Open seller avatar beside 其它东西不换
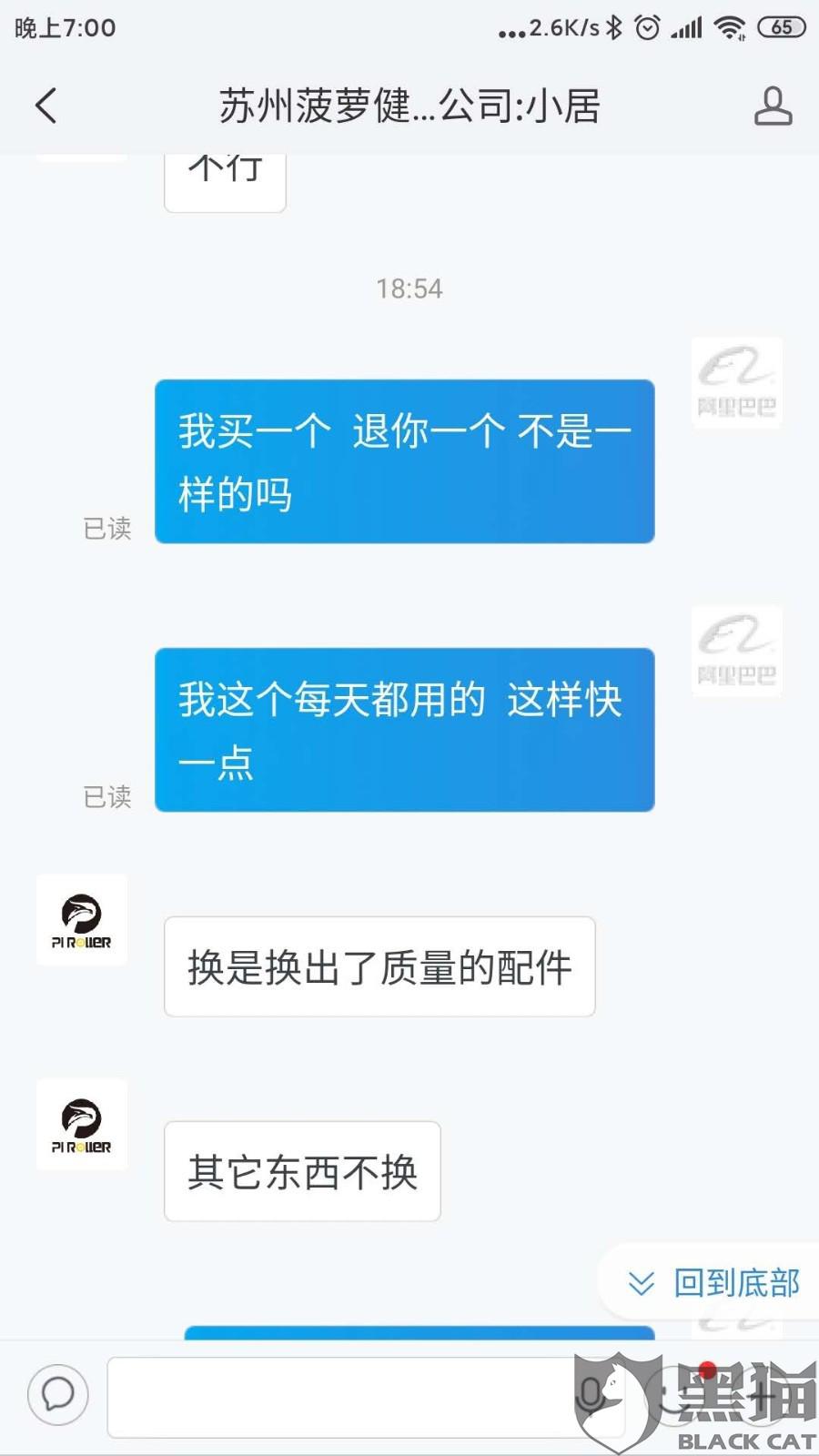 coord(82,1124)
